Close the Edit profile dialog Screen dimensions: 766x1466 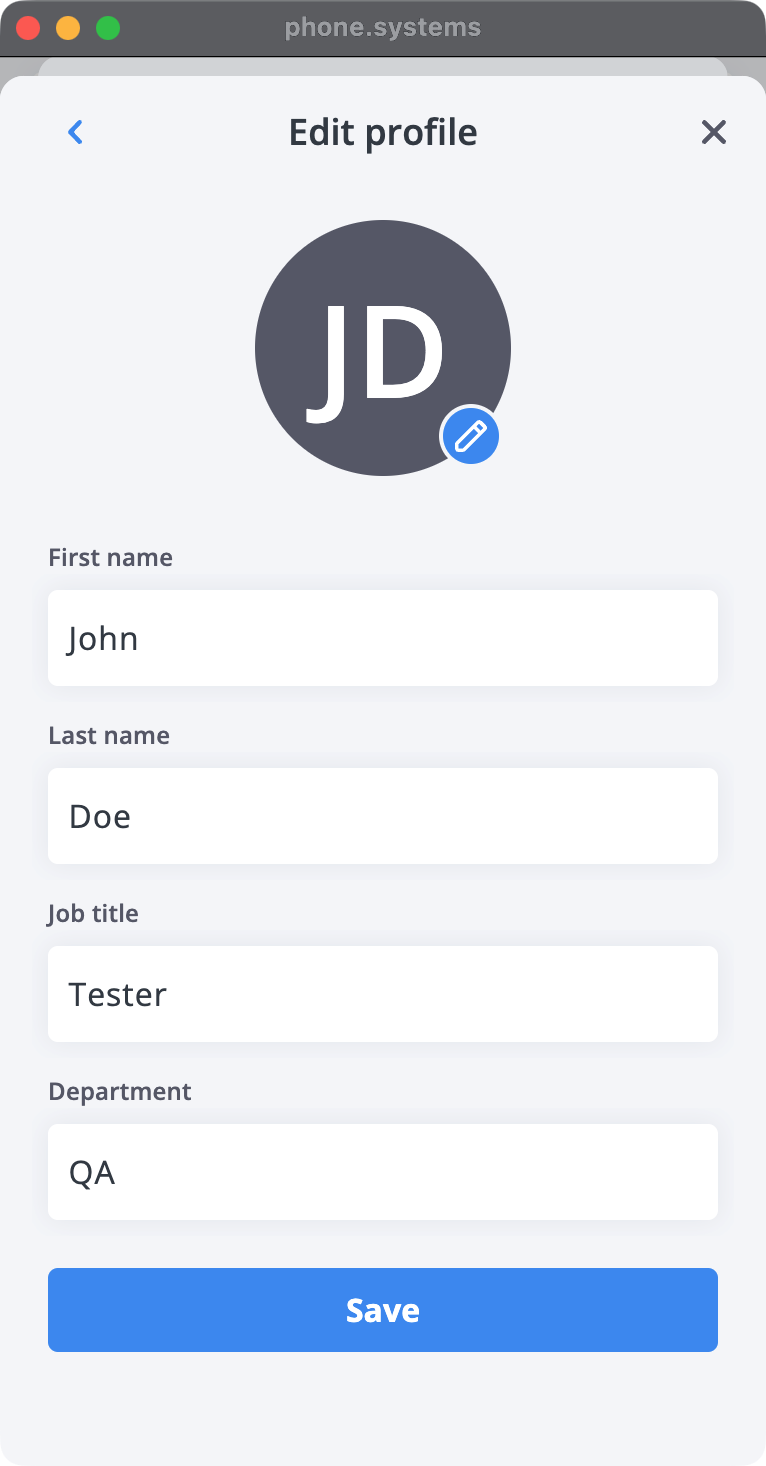pos(713,132)
